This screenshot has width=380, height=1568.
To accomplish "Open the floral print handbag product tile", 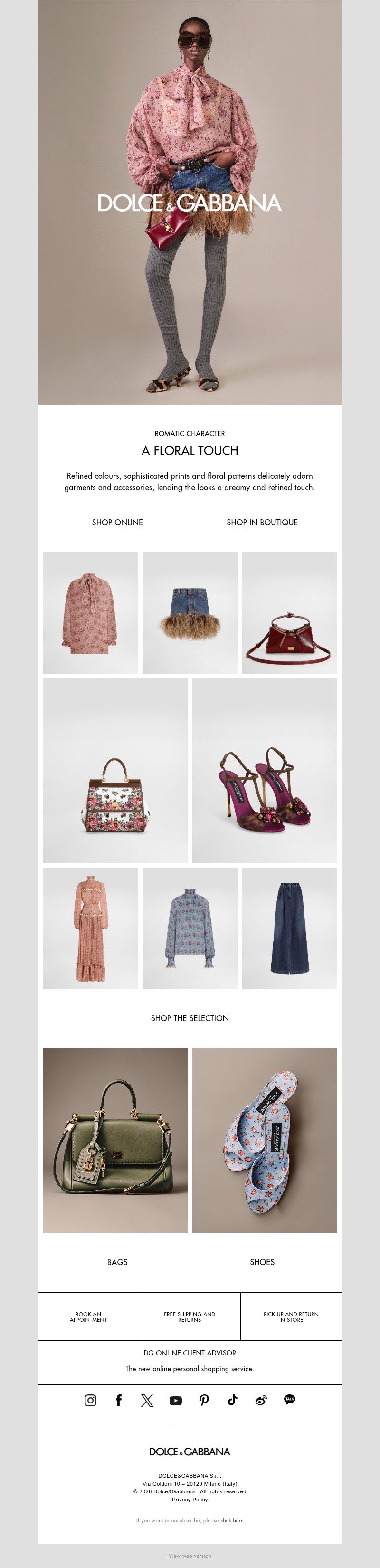I will (x=115, y=771).
